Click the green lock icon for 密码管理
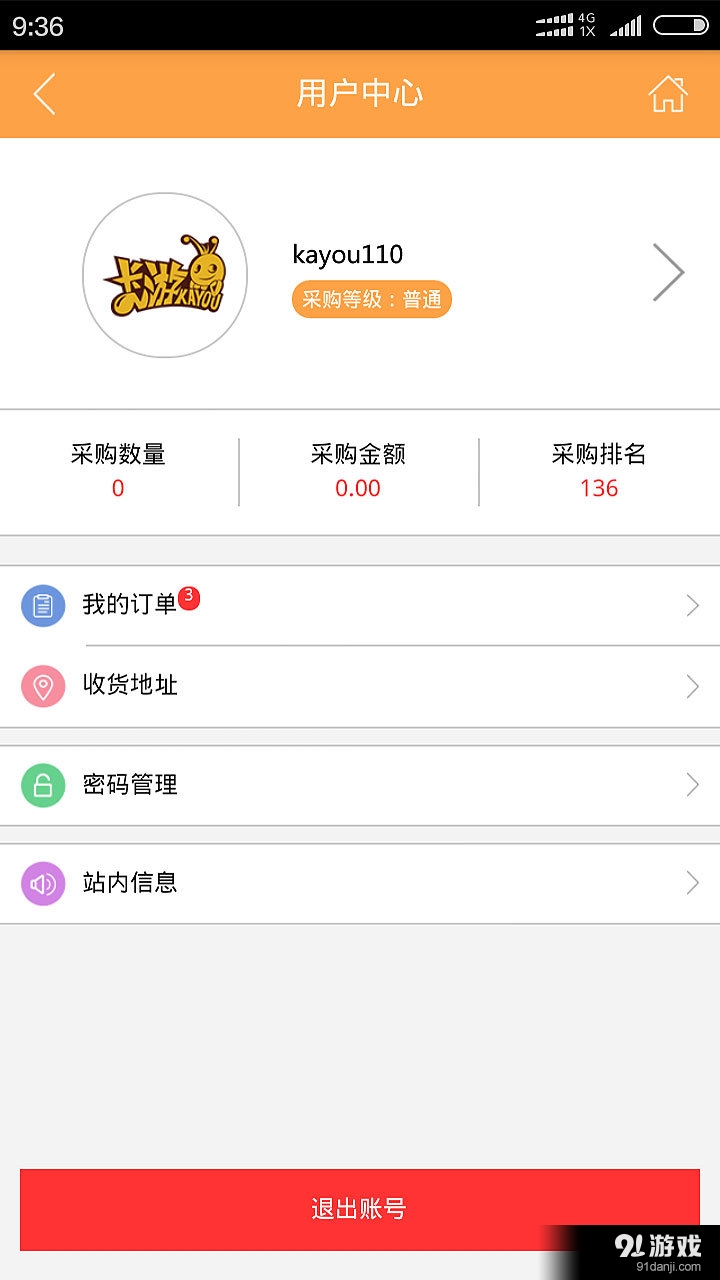The height and width of the screenshot is (1280, 720). click(42, 784)
